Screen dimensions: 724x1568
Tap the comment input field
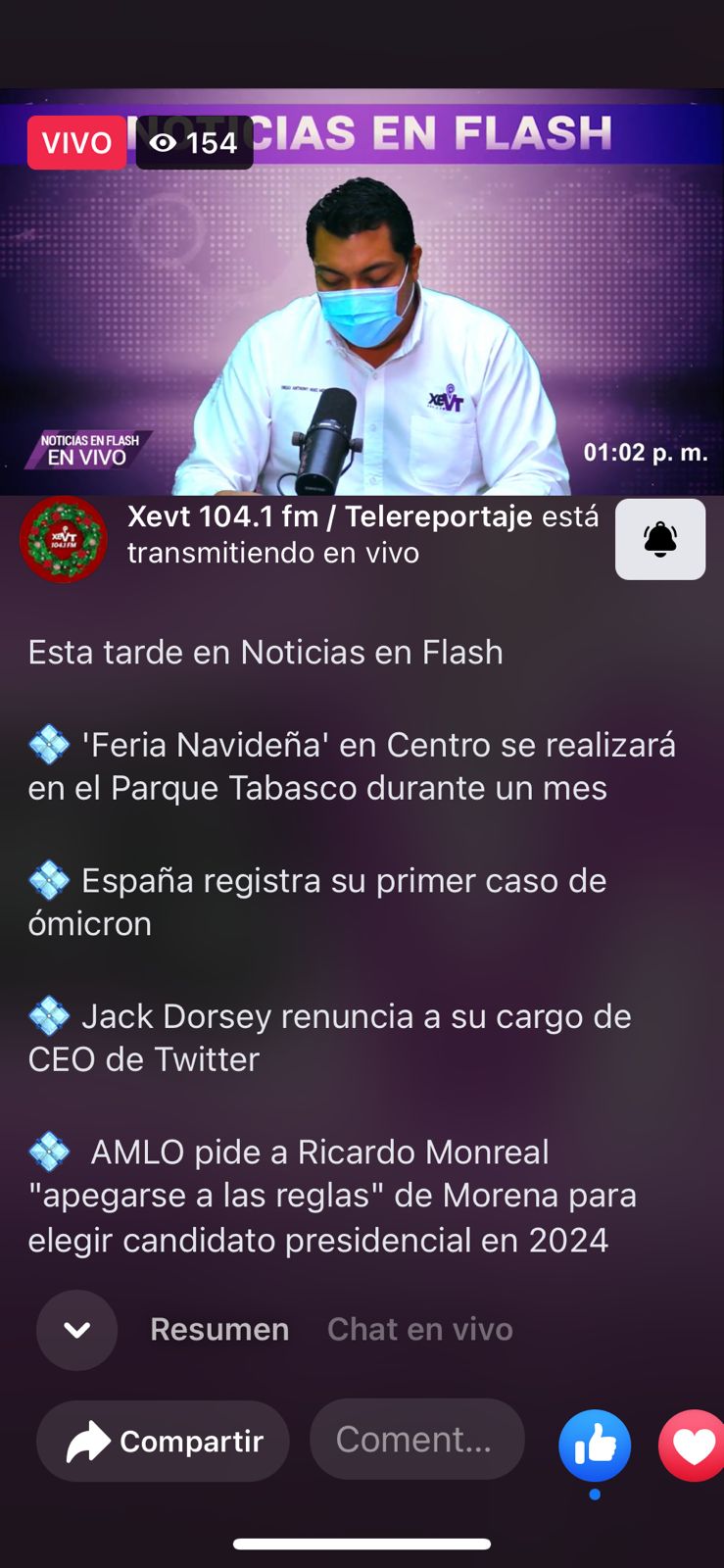[x=416, y=1439]
